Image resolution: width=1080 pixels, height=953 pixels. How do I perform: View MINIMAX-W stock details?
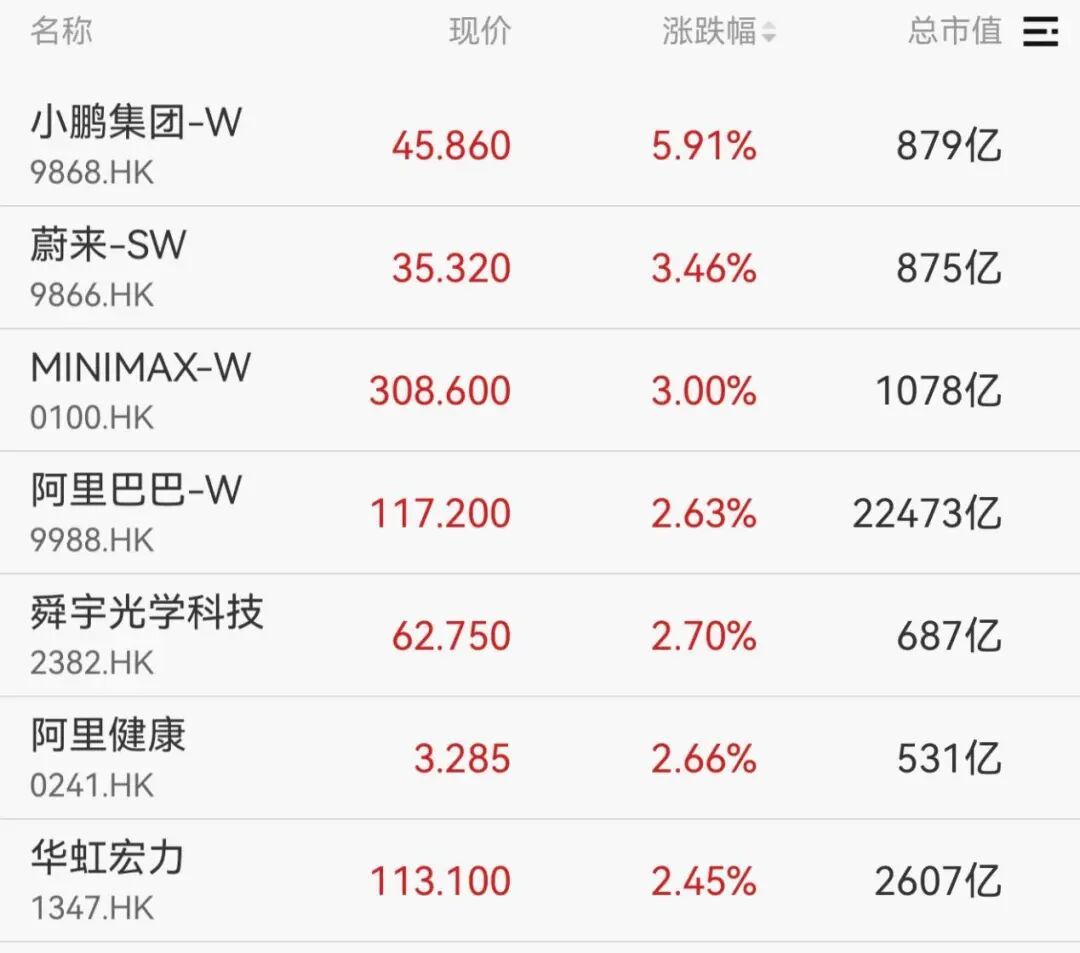point(540,390)
